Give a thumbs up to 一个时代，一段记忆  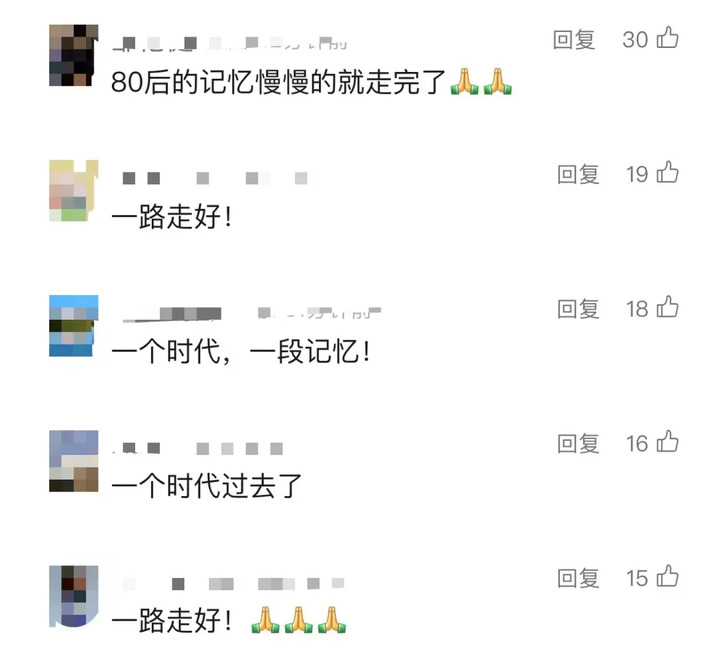point(667,308)
